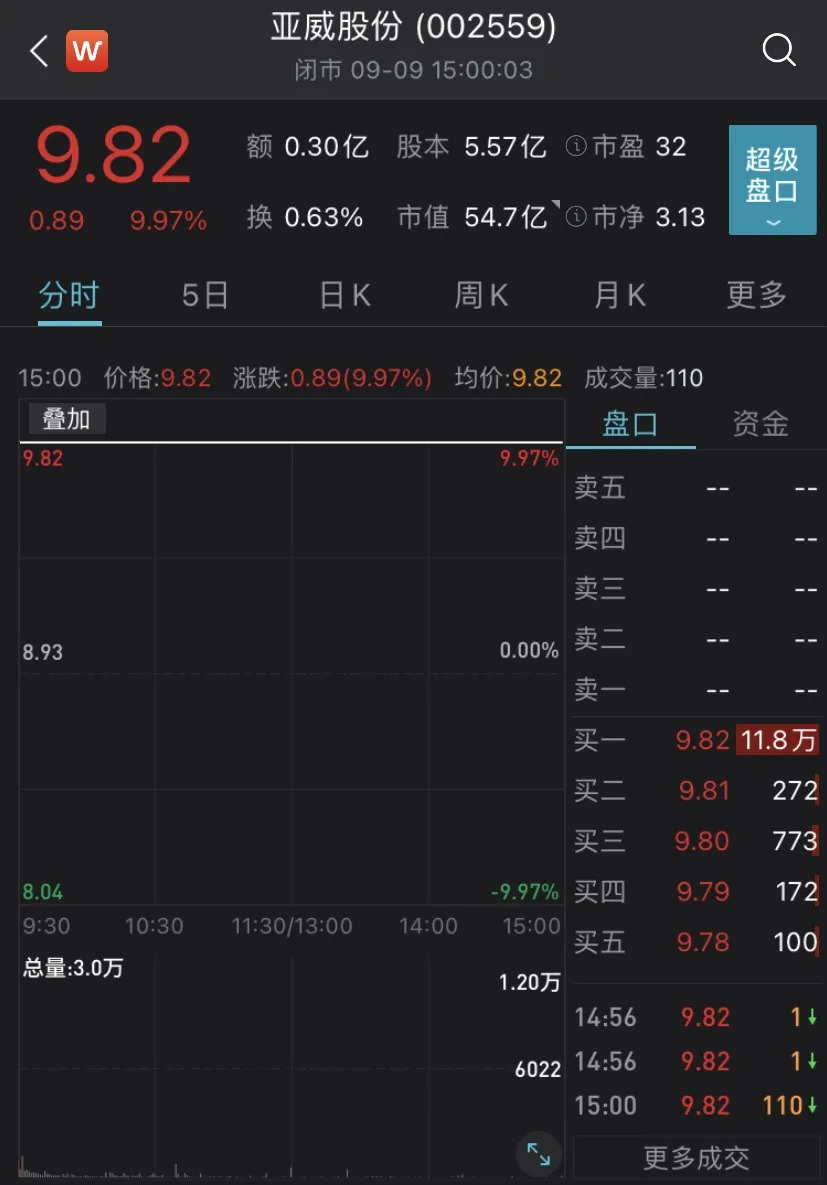827x1185 pixels.
Task: Switch to the 资金 tab
Action: point(760,424)
